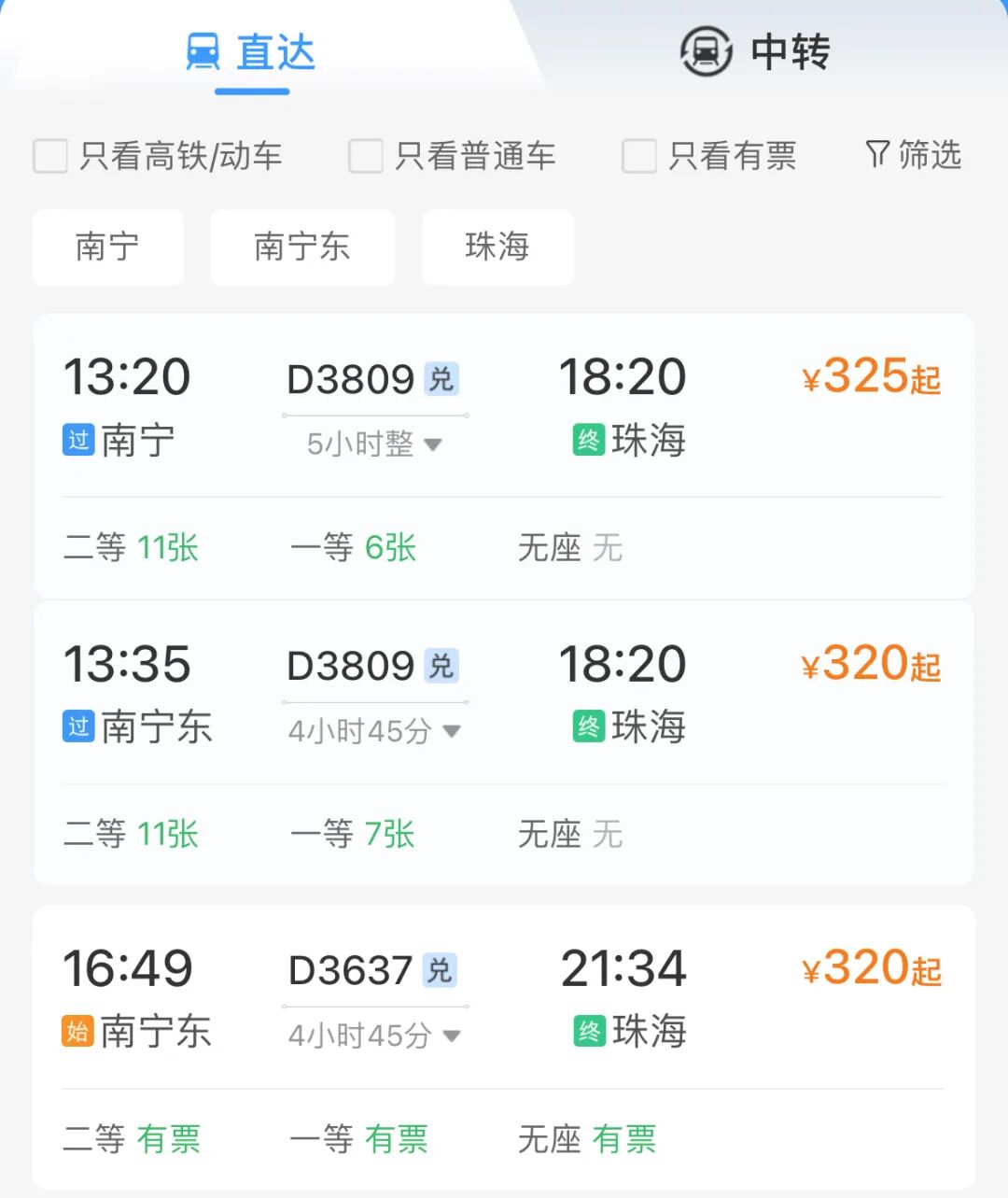
Task: Switch to the 中转 tab
Action: pyautogui.click(x=756, y=51)
